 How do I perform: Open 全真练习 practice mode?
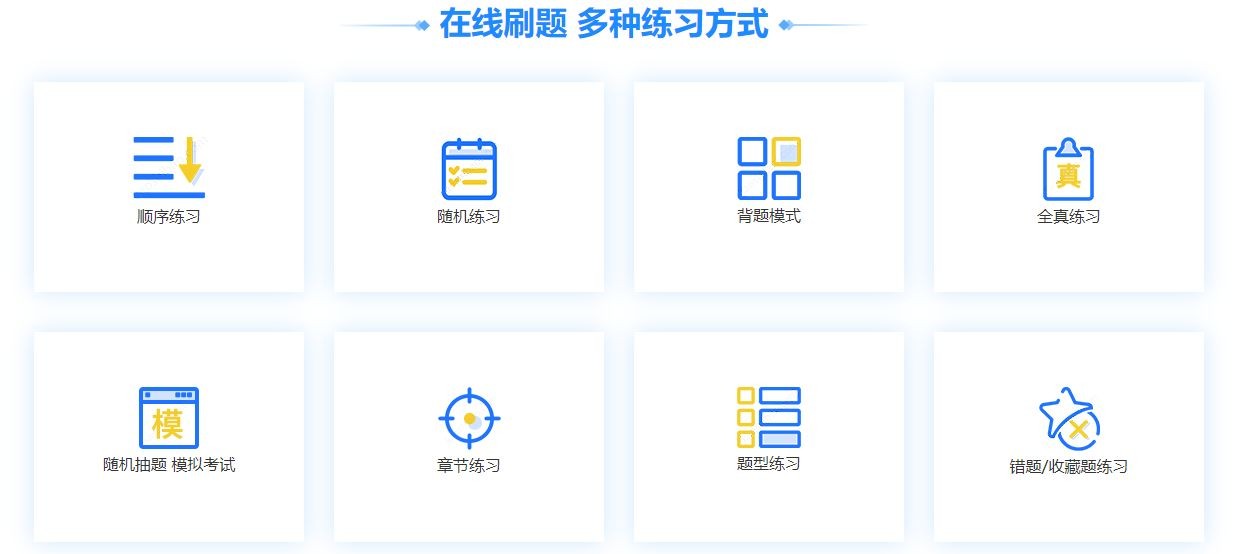[1068, 186]
